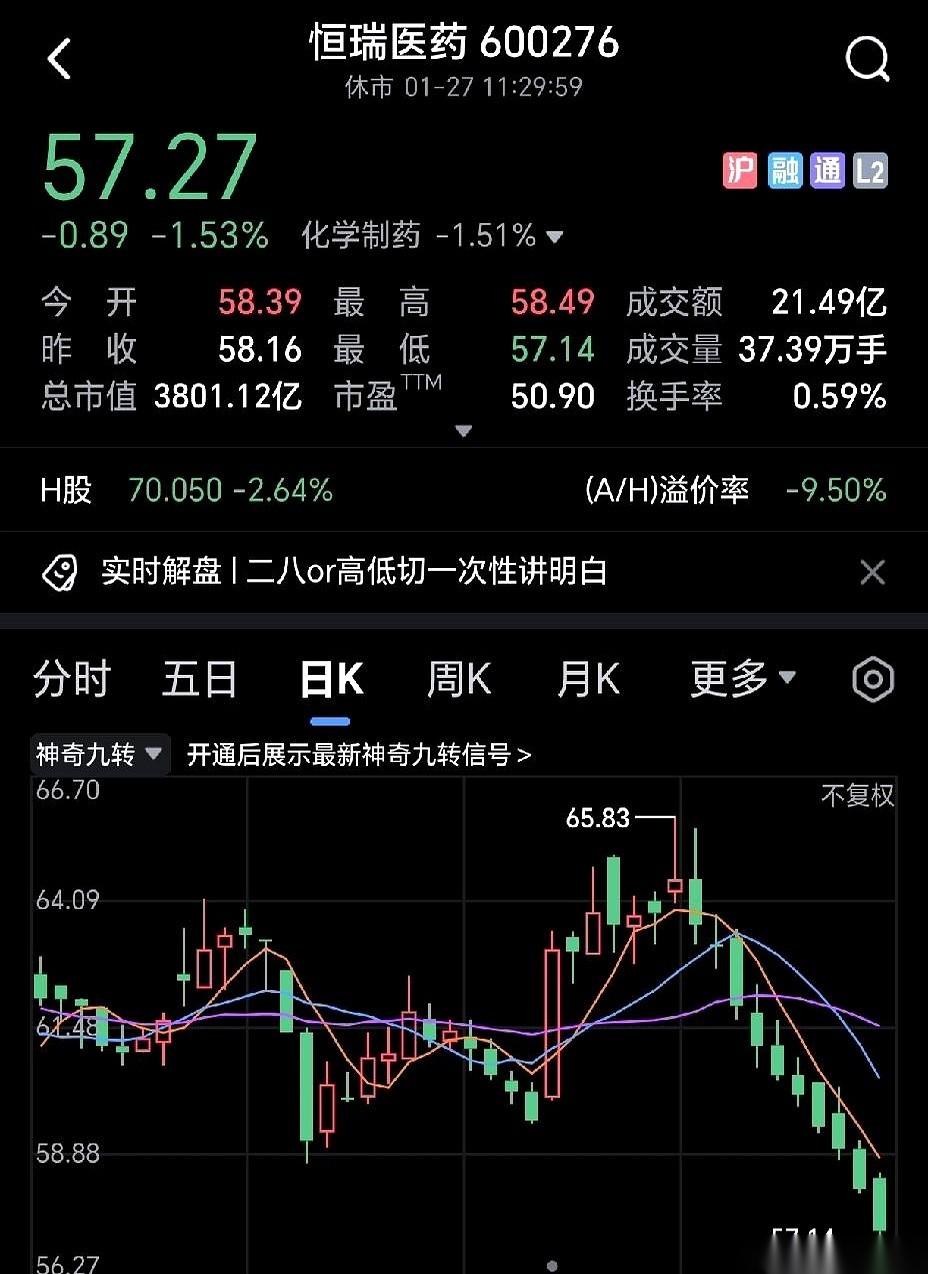This screenshot has width=928, height=1274.
Task: Open L2 Level-2 quotes badge
Action: click(869, 171)
